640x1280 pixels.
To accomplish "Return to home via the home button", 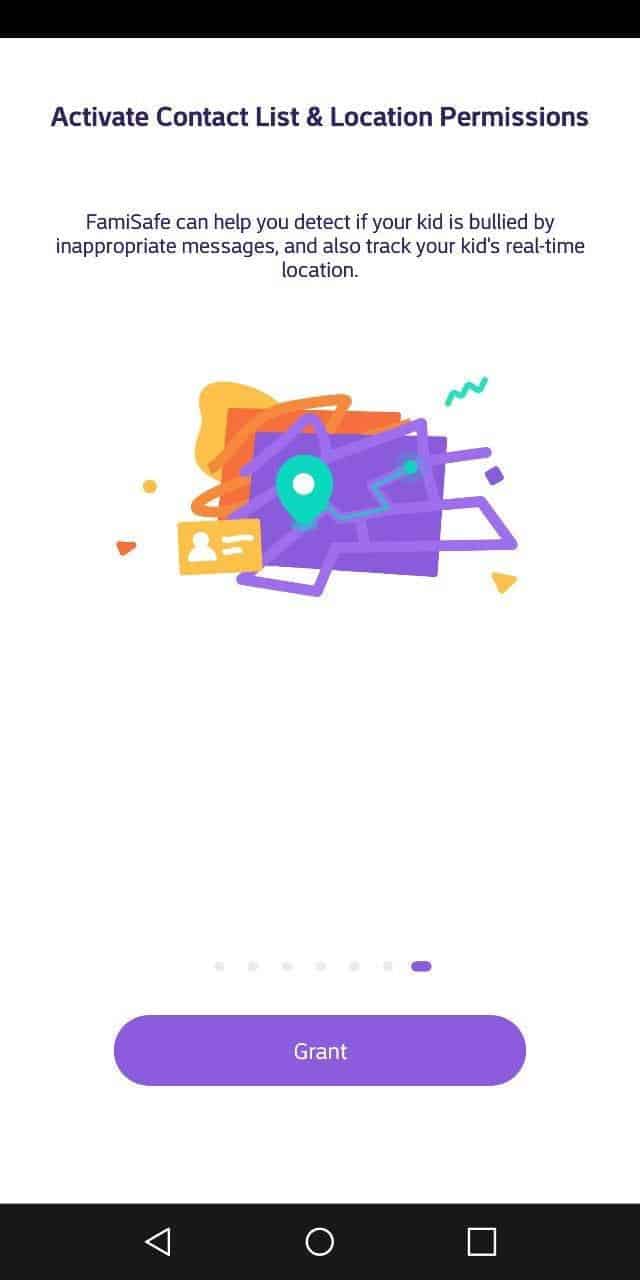I will [x=320, y=1241].
